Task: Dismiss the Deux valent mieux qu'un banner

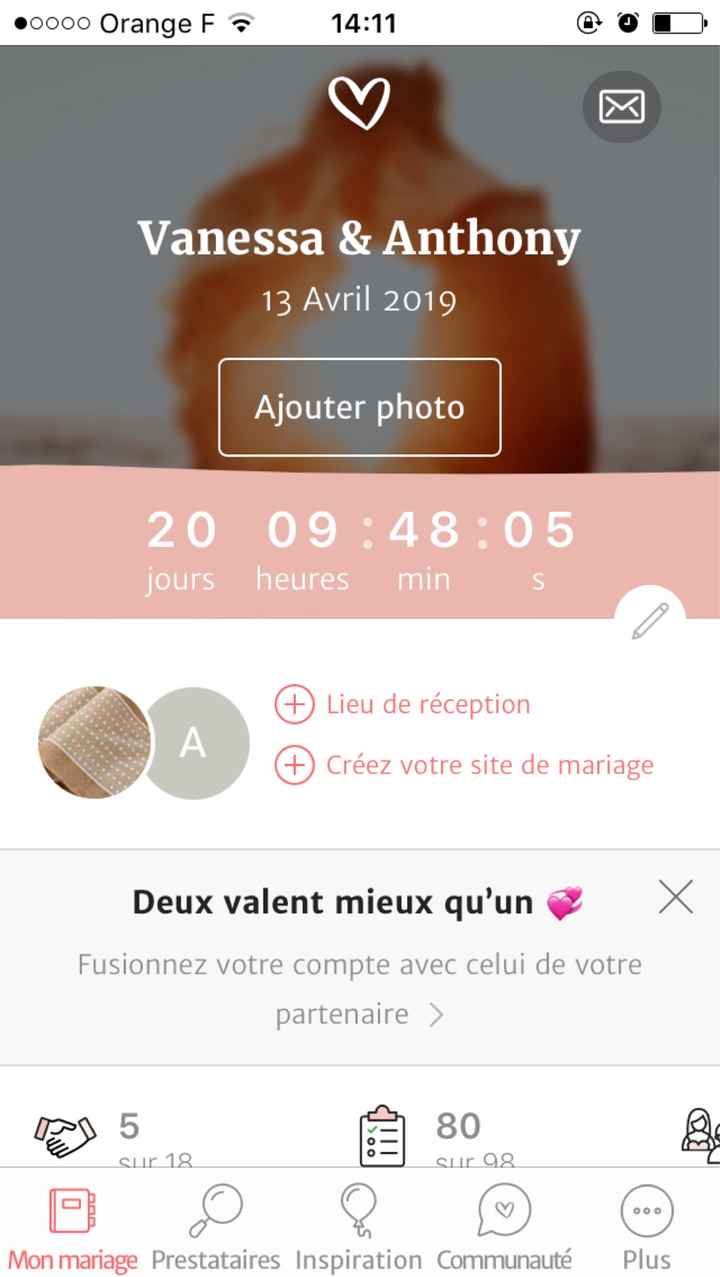Action: click(x=675, y=898)
